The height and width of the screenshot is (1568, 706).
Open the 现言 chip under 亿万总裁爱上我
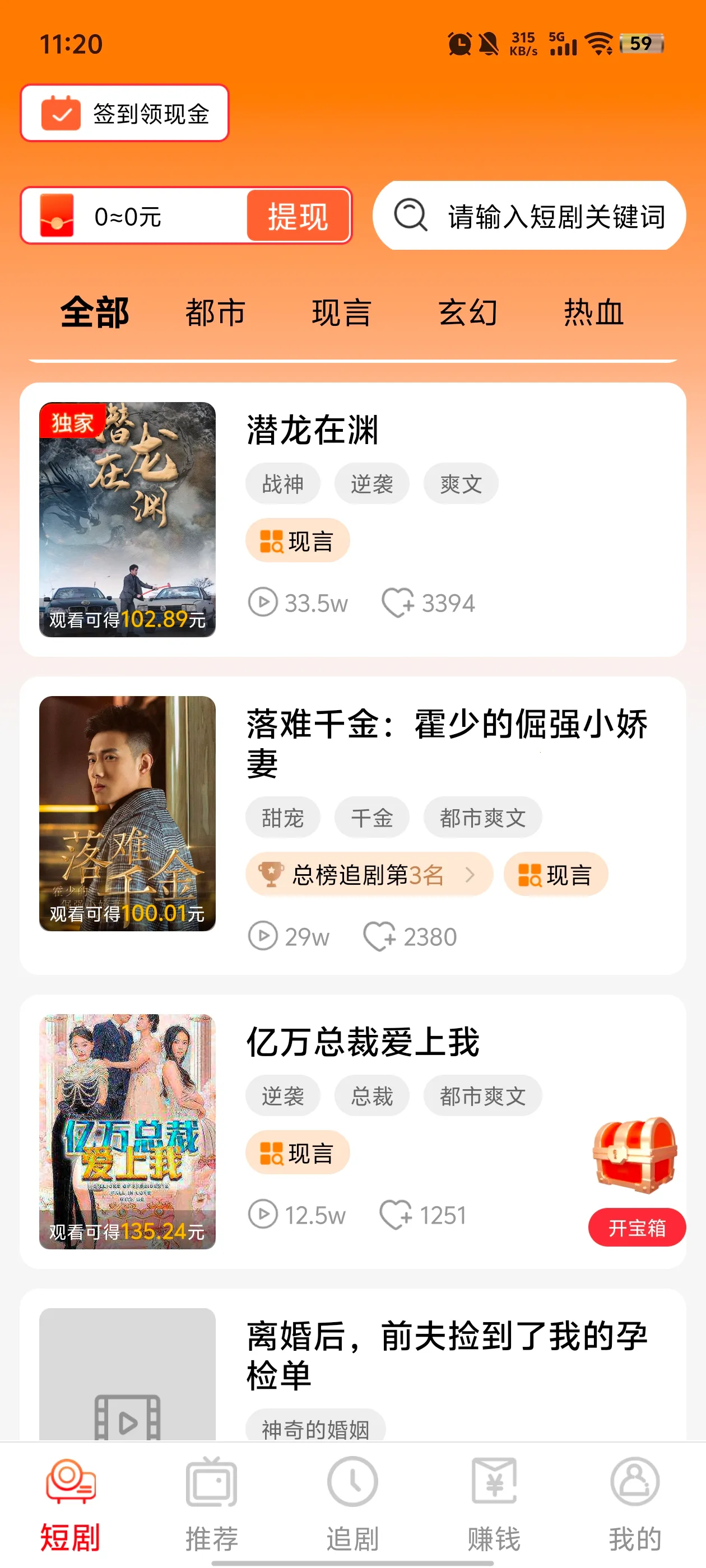(x=298, y=1152)
